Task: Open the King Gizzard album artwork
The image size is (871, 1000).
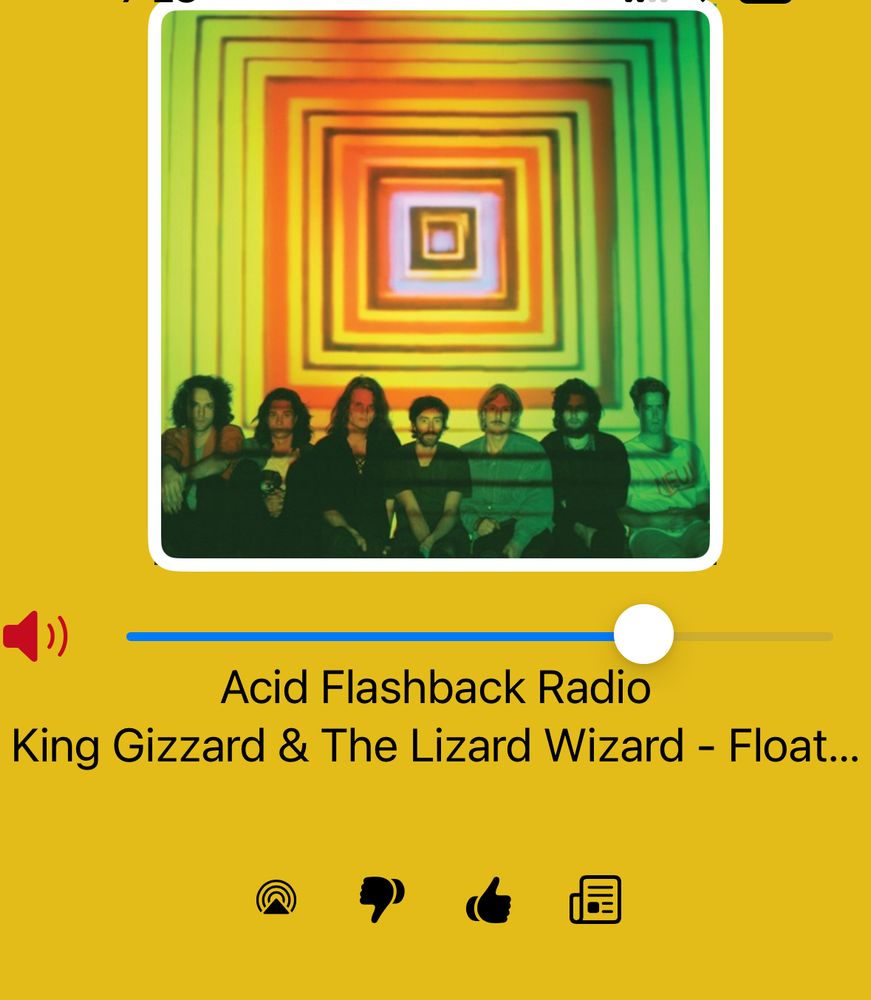Action: 436,284
